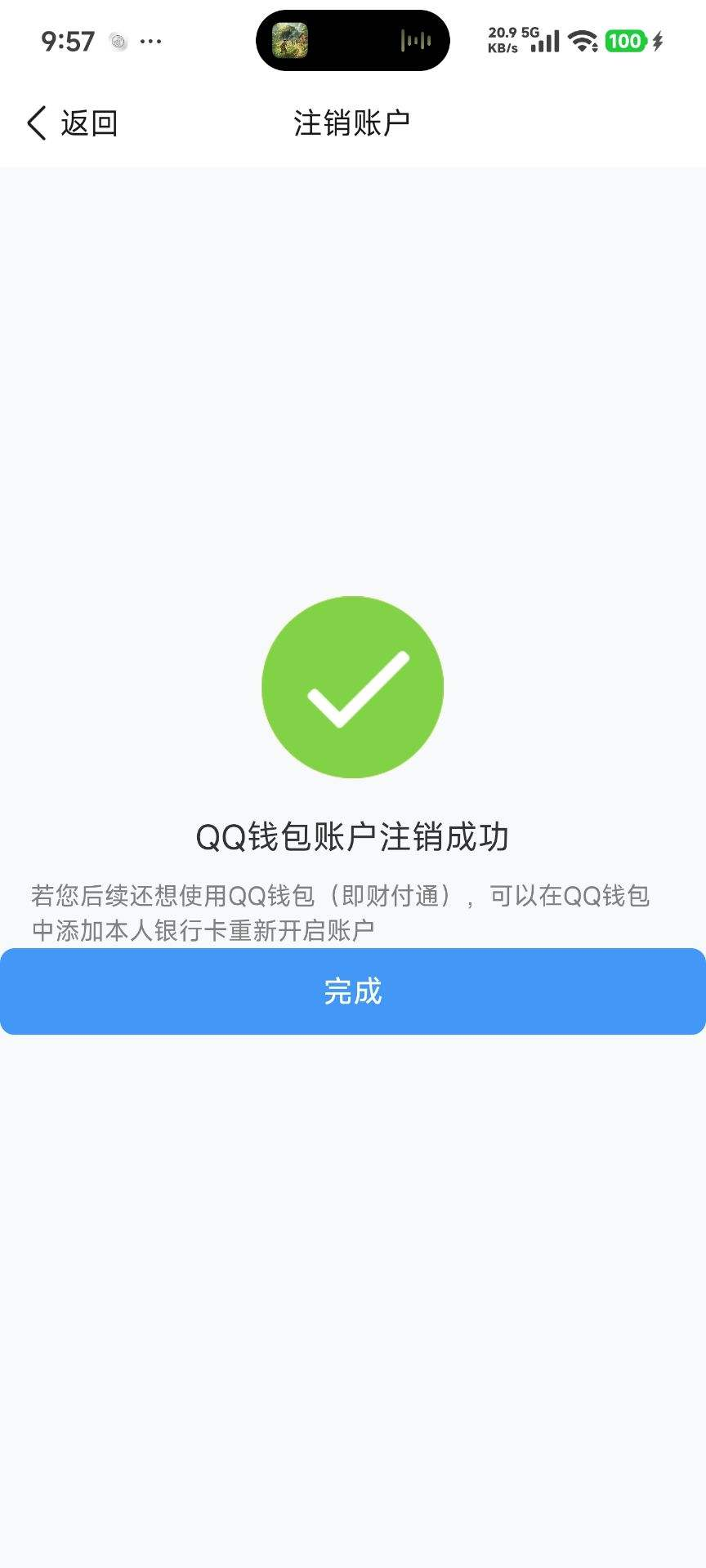Tap the album art thumbnail in Dynamic Island
The image size is (706, 1568).
coord(292,41)
